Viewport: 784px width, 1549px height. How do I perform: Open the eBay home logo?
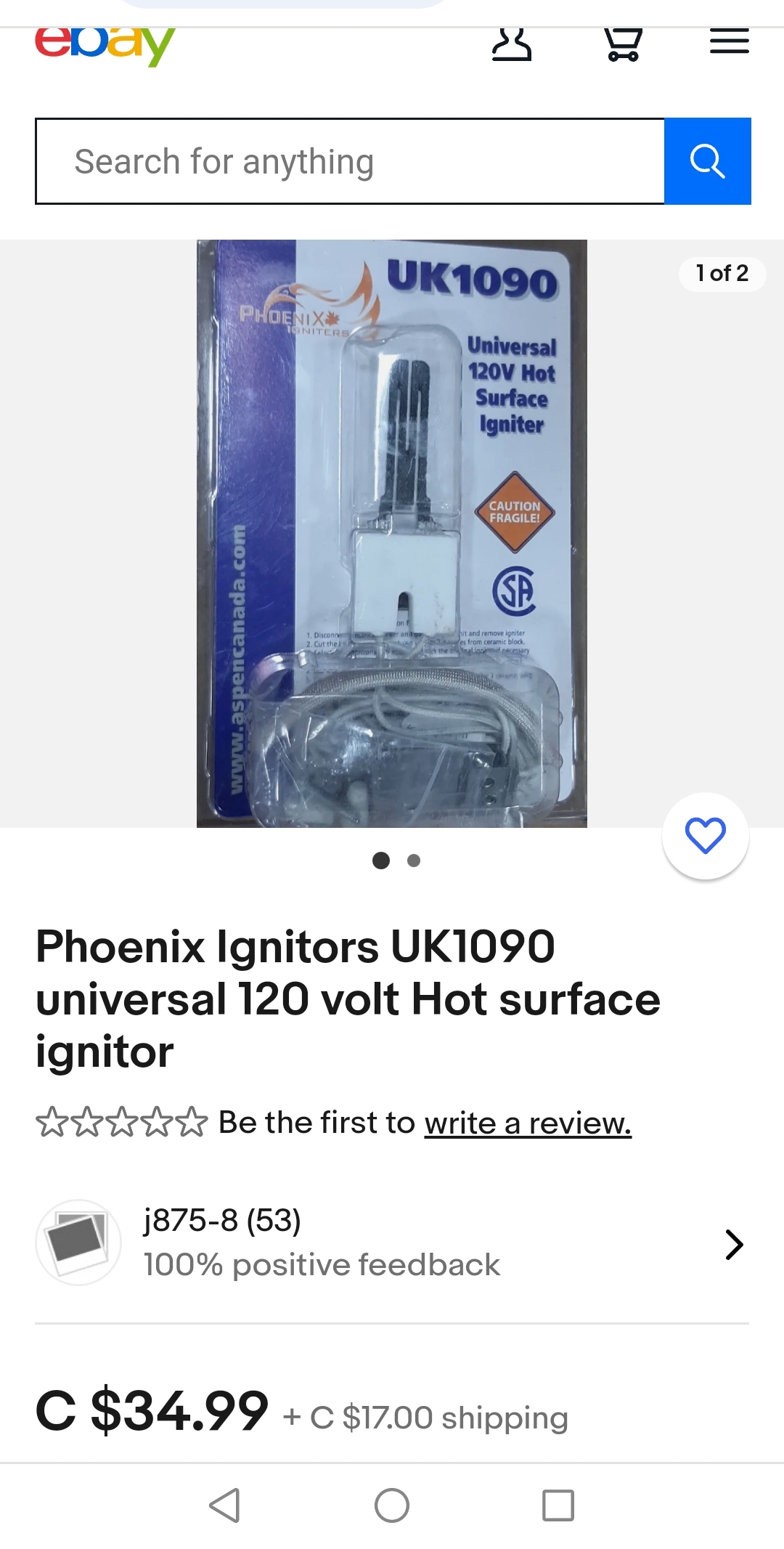coord(105,45)
